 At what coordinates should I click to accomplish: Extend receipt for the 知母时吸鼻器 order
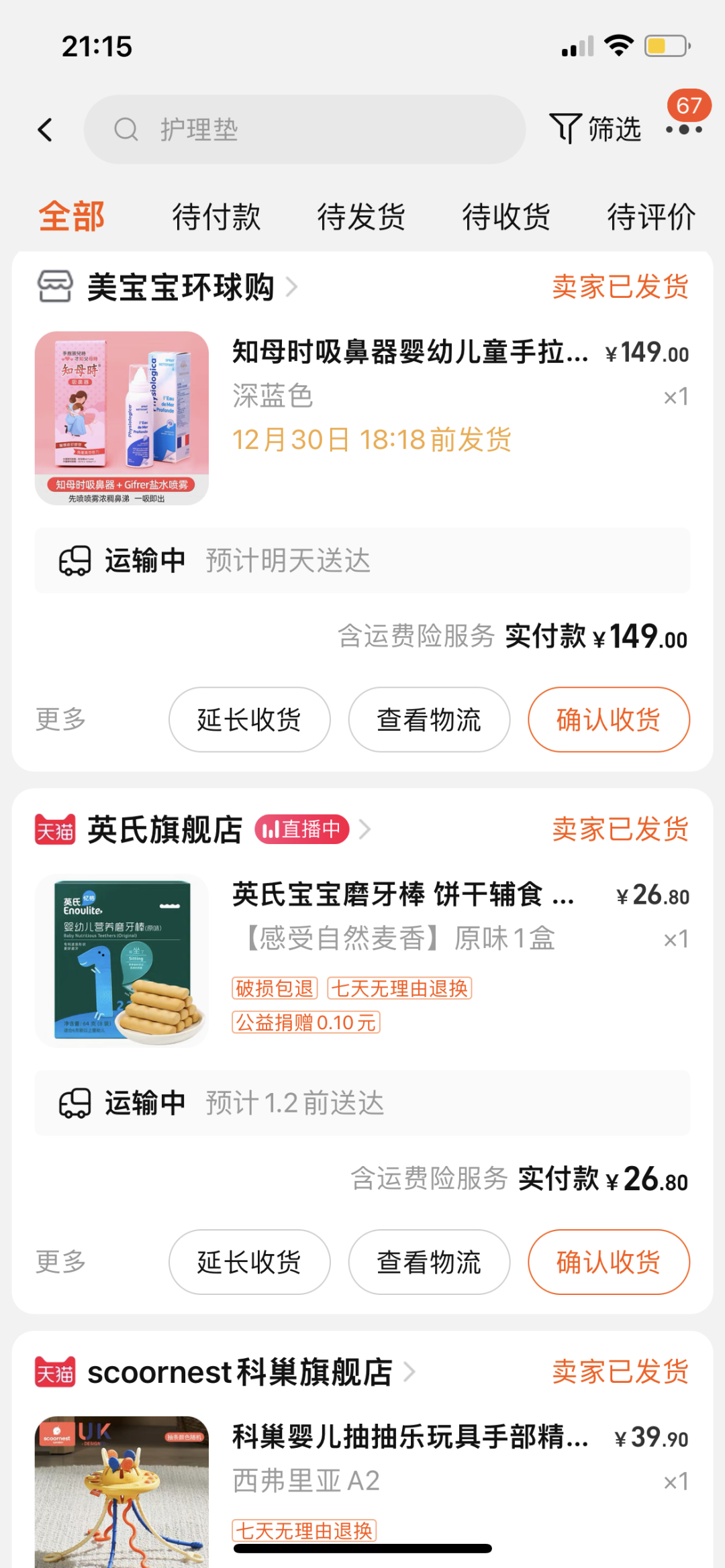(x=249, y=719)
